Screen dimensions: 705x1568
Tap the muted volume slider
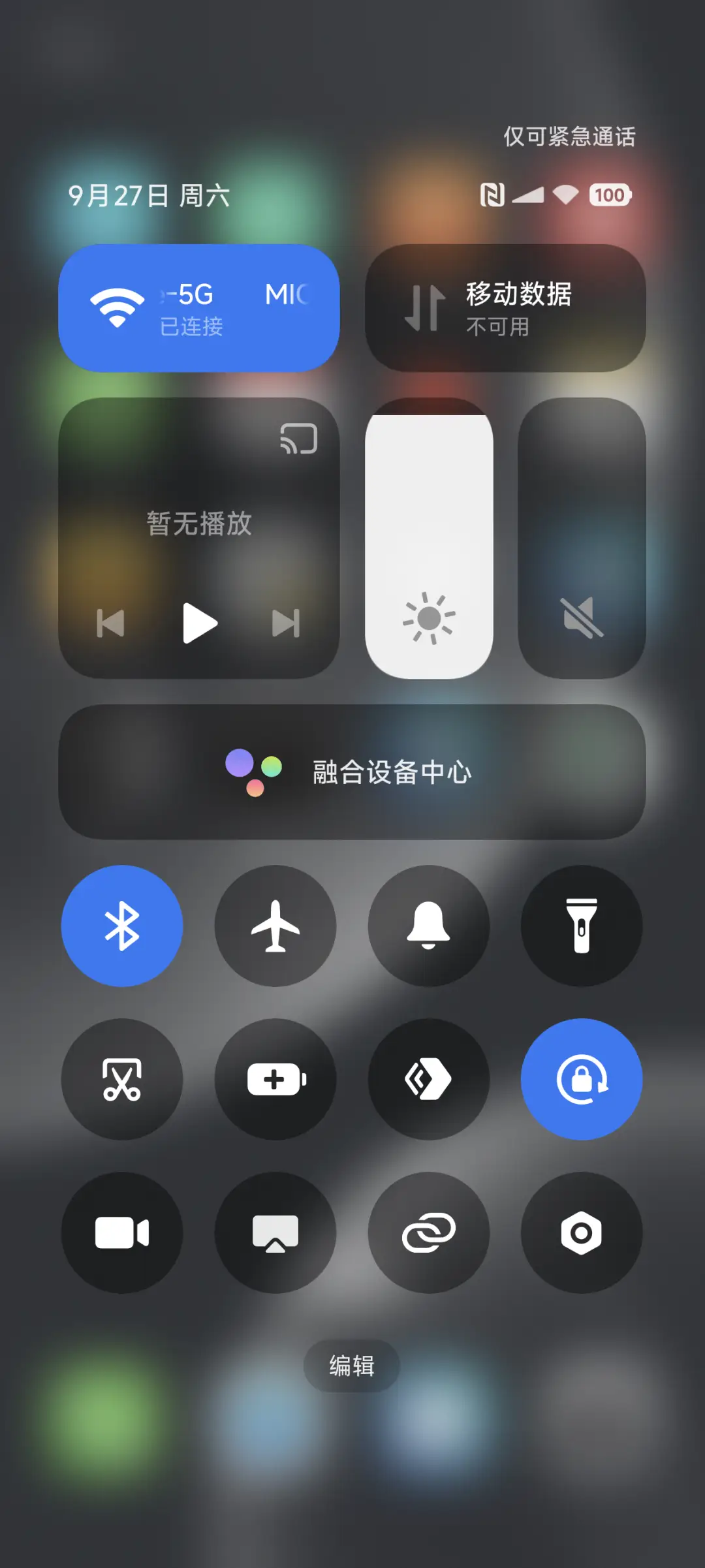pos(582,539)
